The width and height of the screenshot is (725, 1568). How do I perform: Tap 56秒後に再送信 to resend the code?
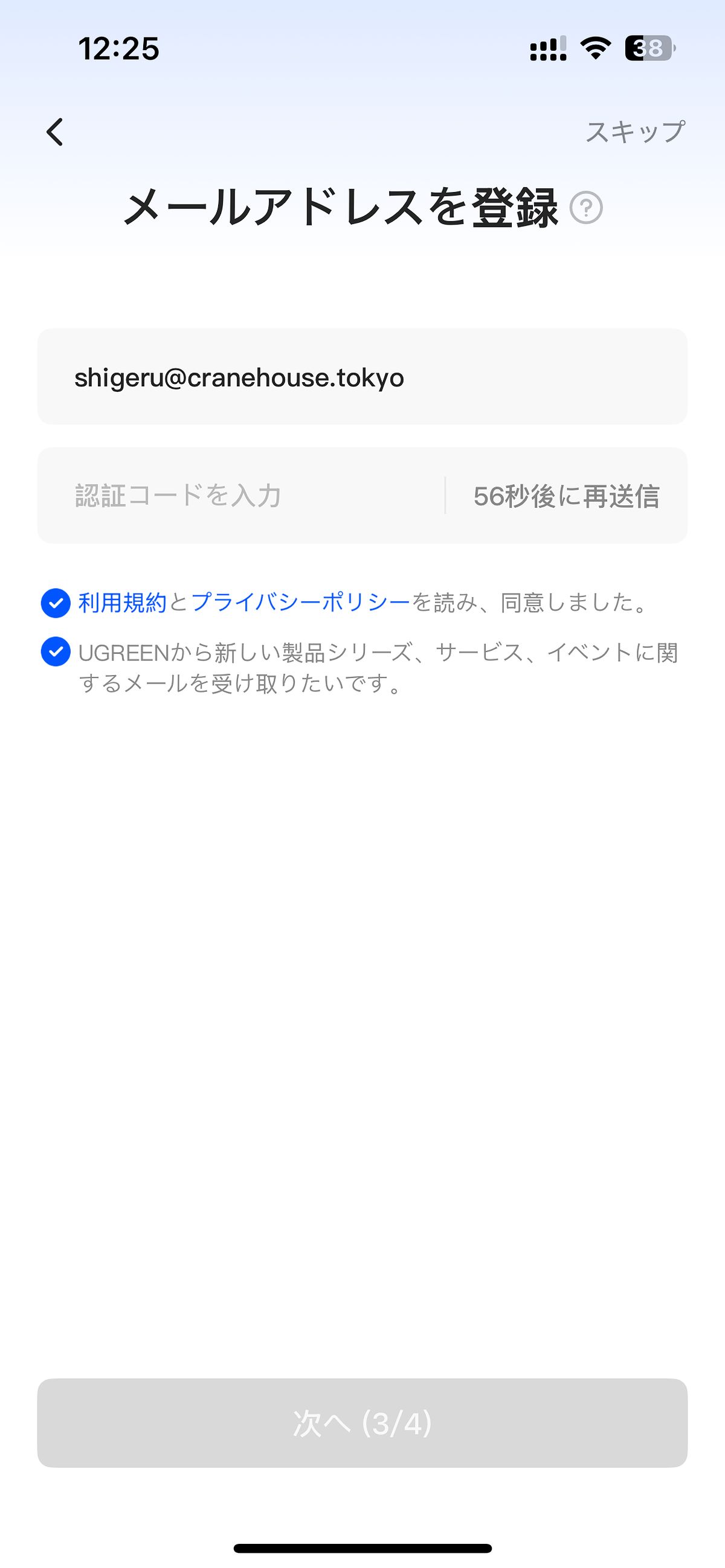[567, 498]
